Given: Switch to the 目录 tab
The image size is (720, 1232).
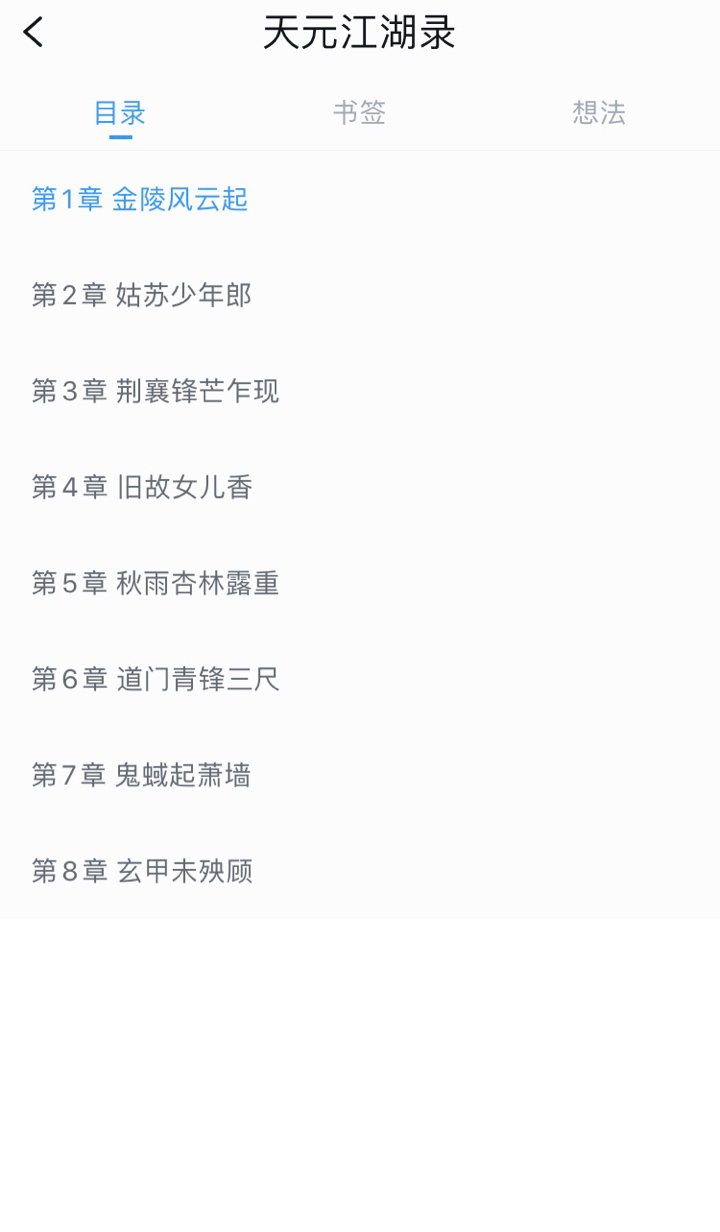Looking at the screenshot, I should tap(120, 113).
